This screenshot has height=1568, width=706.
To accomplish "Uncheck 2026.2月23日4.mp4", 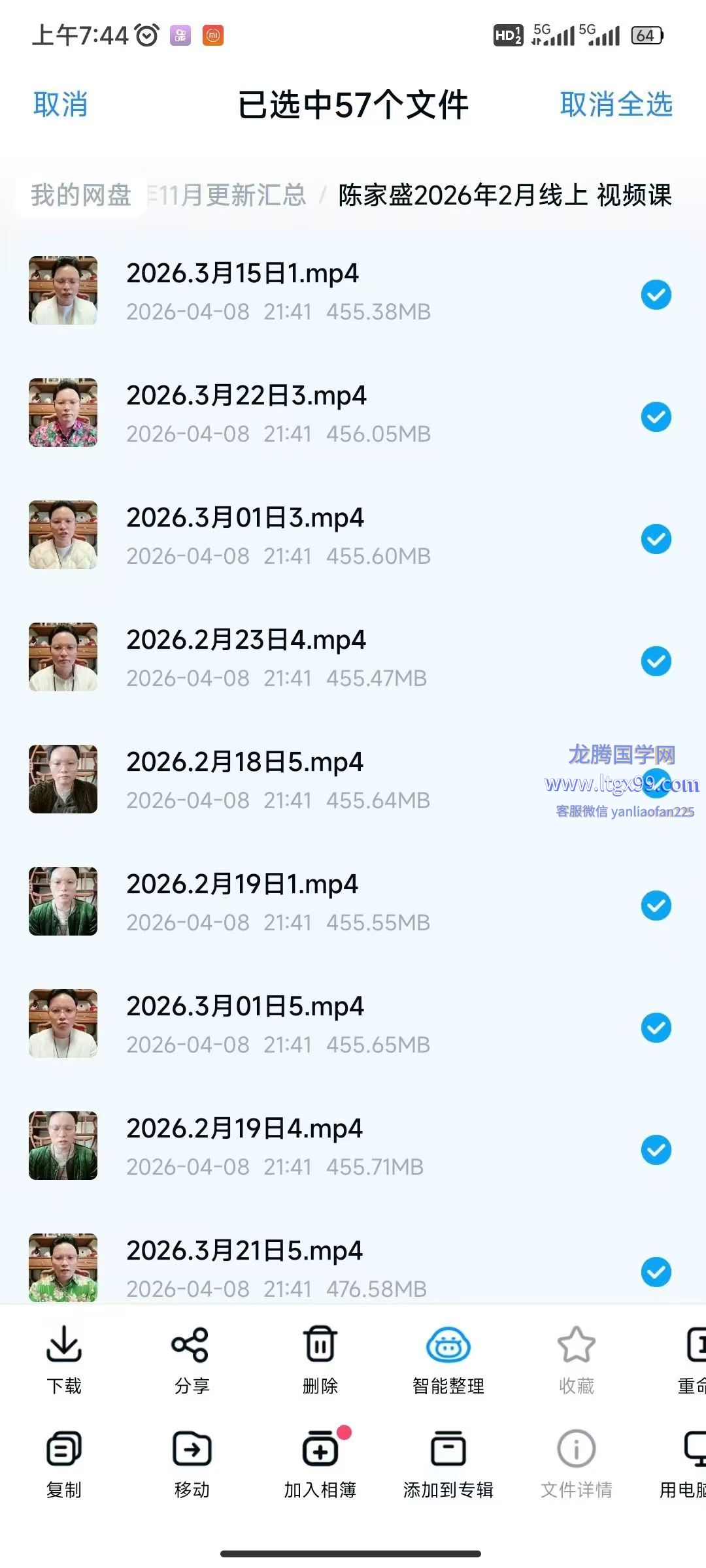I will [656, 661].
